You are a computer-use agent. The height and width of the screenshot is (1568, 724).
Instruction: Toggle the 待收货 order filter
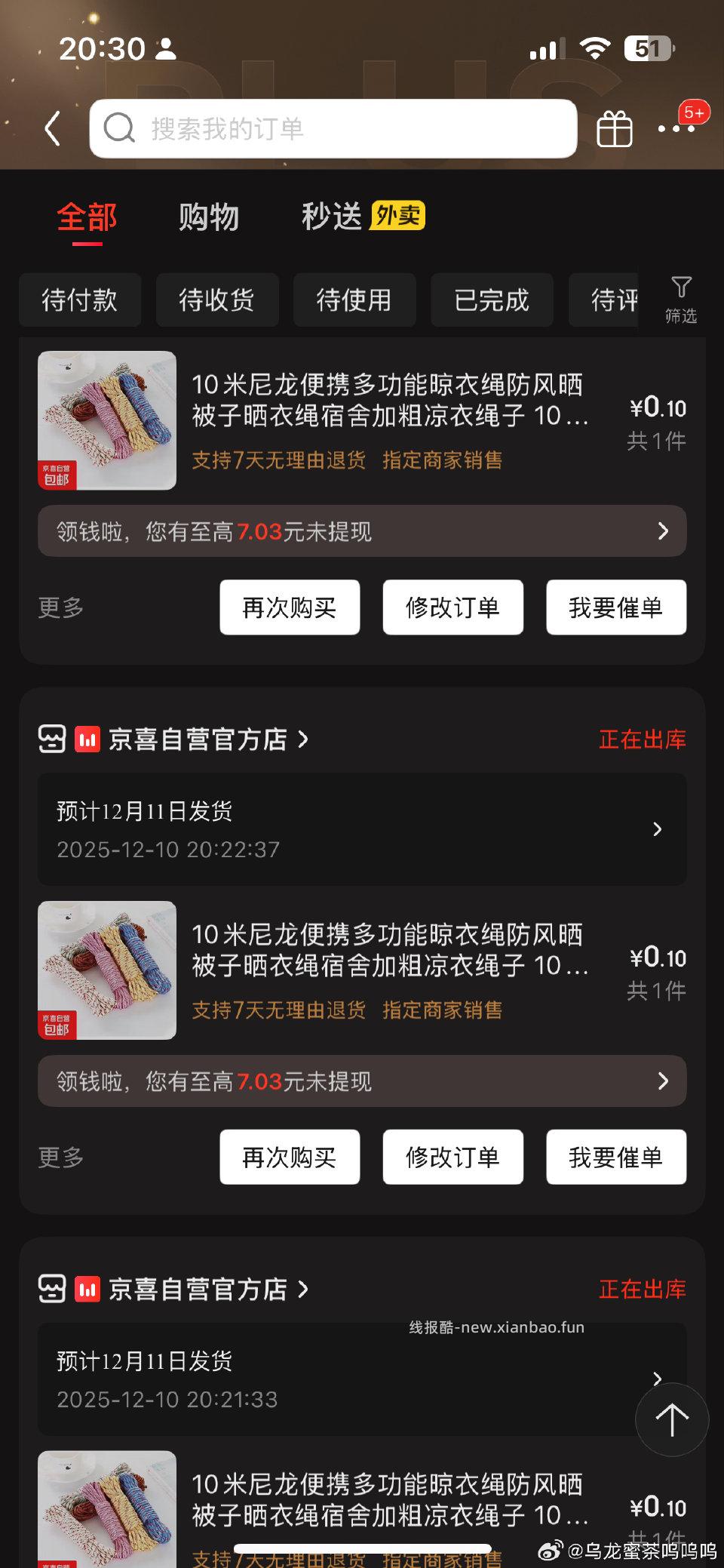click(x=217, y=300)
